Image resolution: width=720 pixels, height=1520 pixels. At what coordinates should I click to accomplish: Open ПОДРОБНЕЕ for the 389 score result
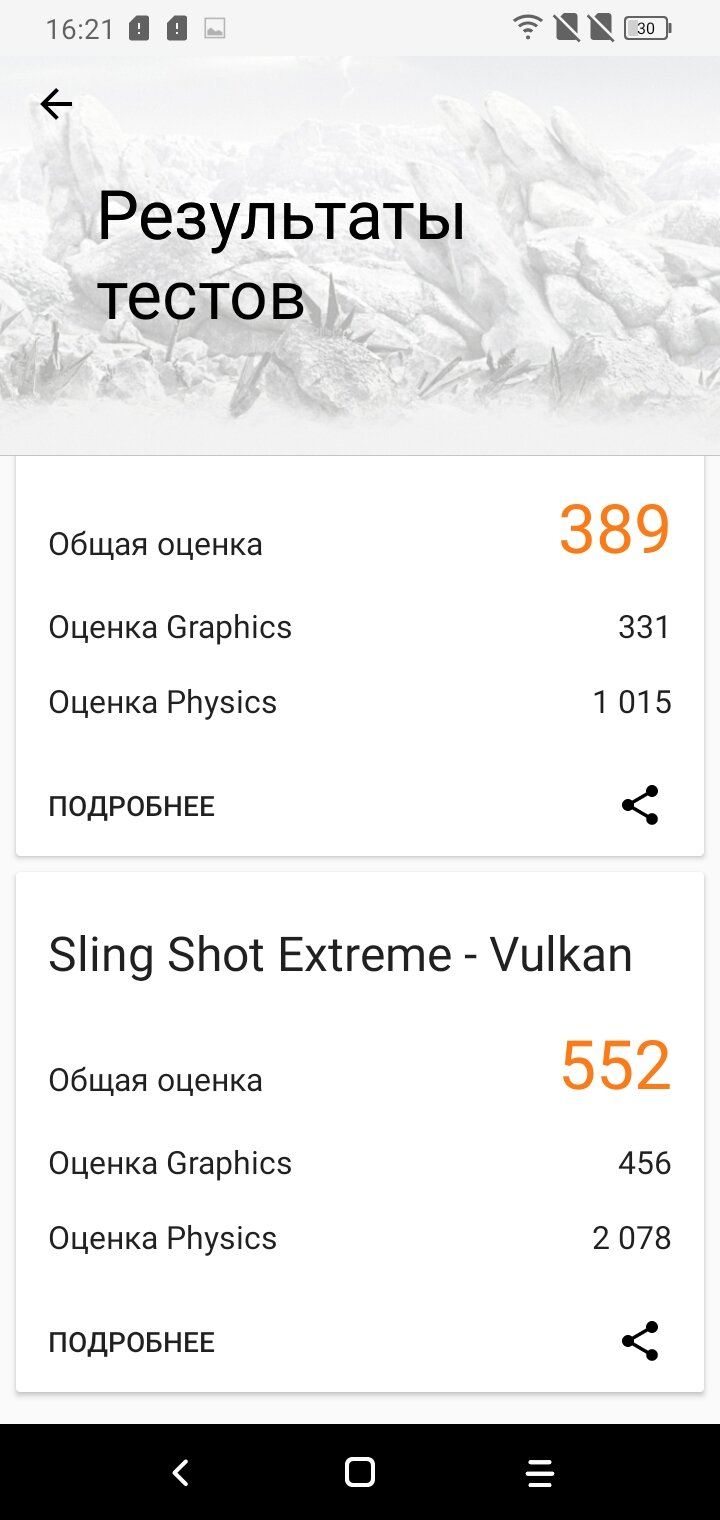[x=132, y=806]
